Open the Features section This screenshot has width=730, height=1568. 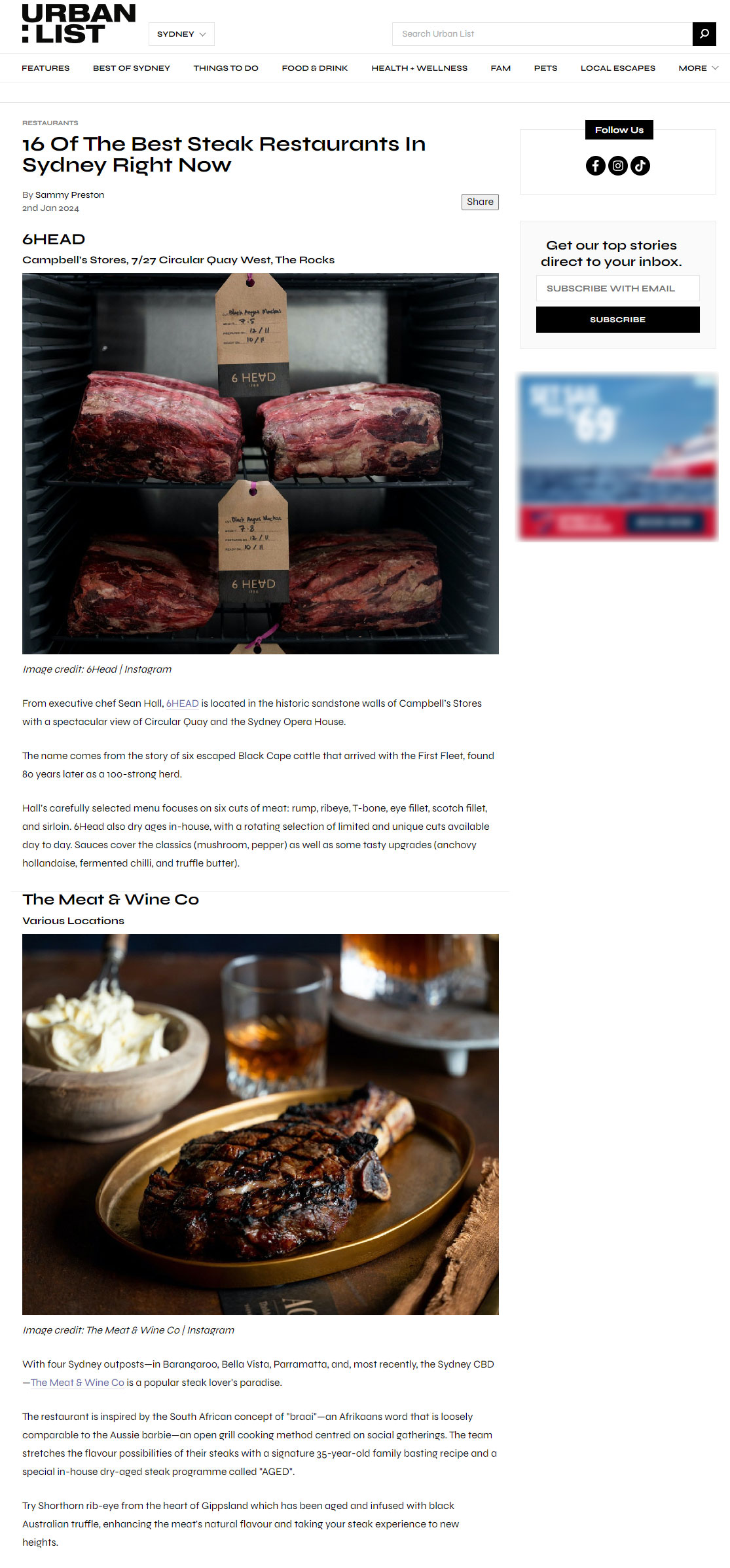click(45, 68)
